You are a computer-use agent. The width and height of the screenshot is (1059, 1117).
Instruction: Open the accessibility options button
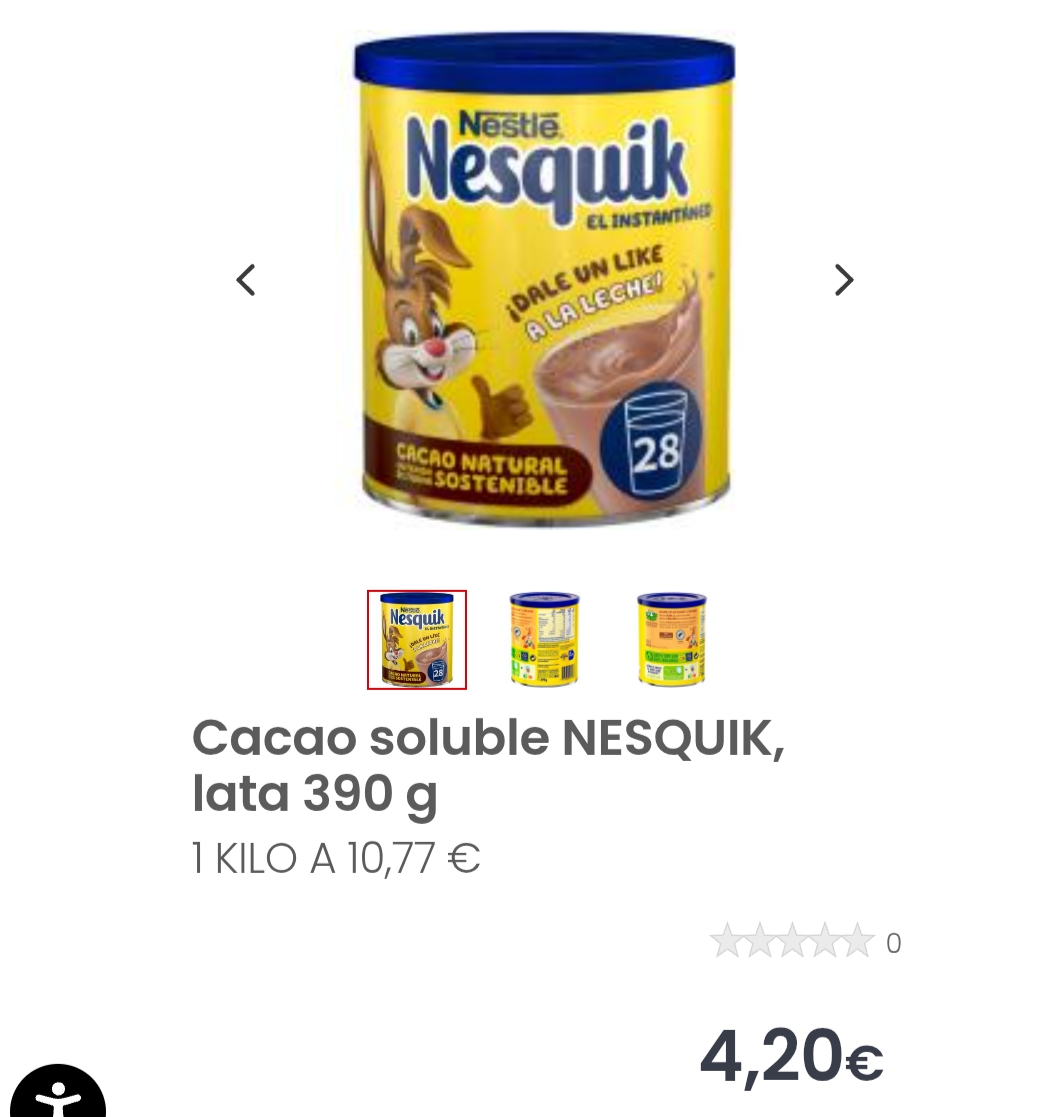pyautogui.click(x=58, y=1095)
